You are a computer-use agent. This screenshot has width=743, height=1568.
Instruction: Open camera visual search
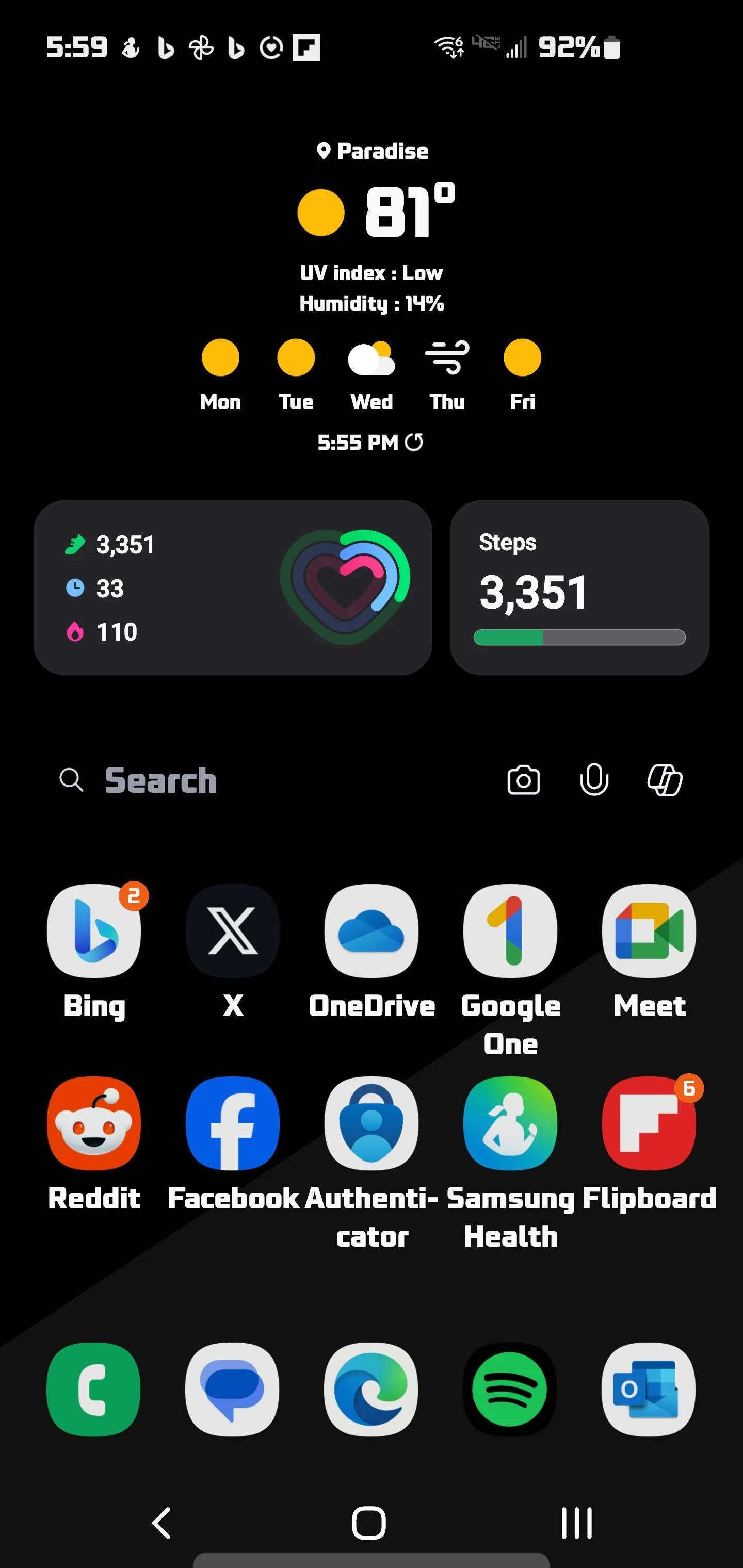pyautogui.click(x=524, y=780)
